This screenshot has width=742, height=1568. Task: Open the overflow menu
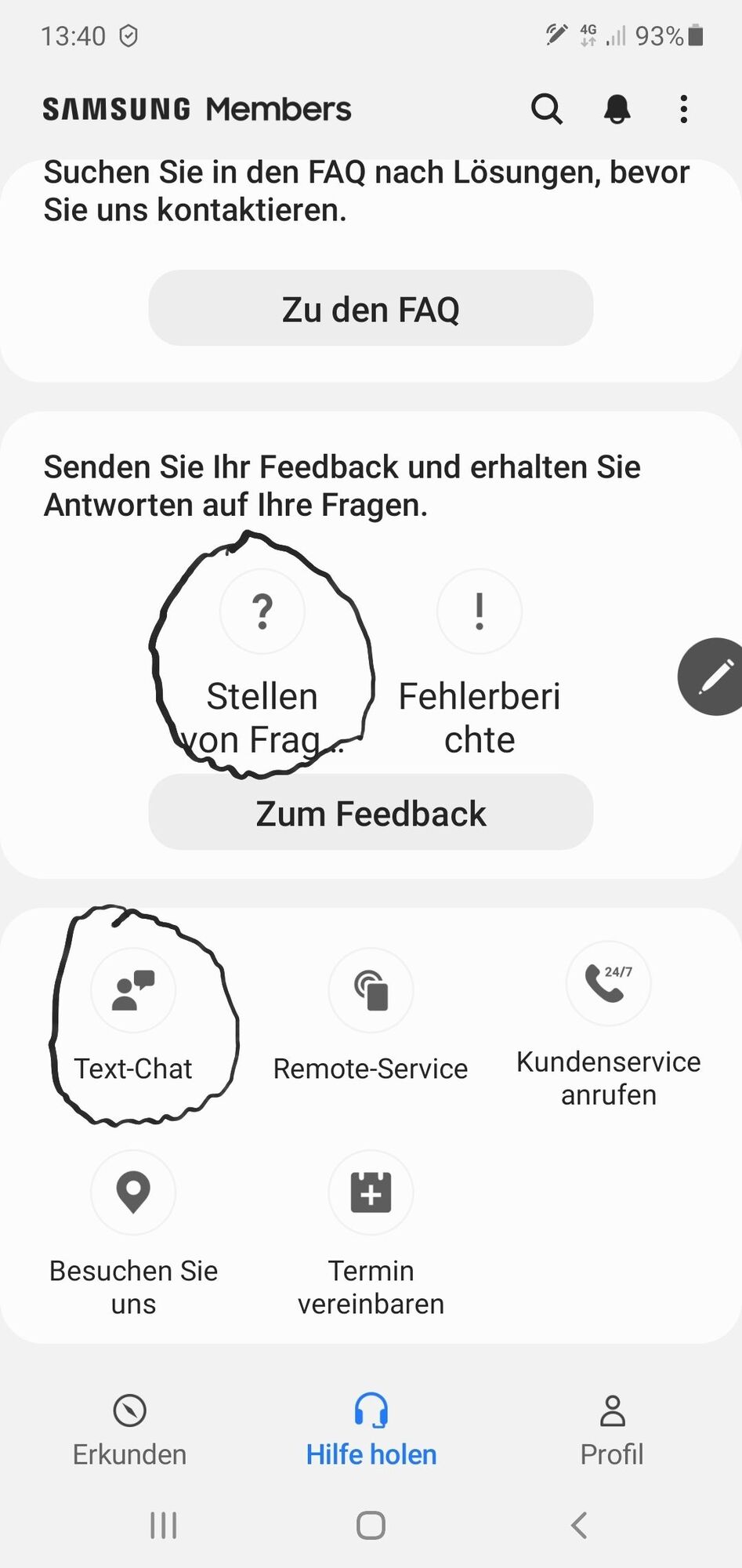(683, 109)
